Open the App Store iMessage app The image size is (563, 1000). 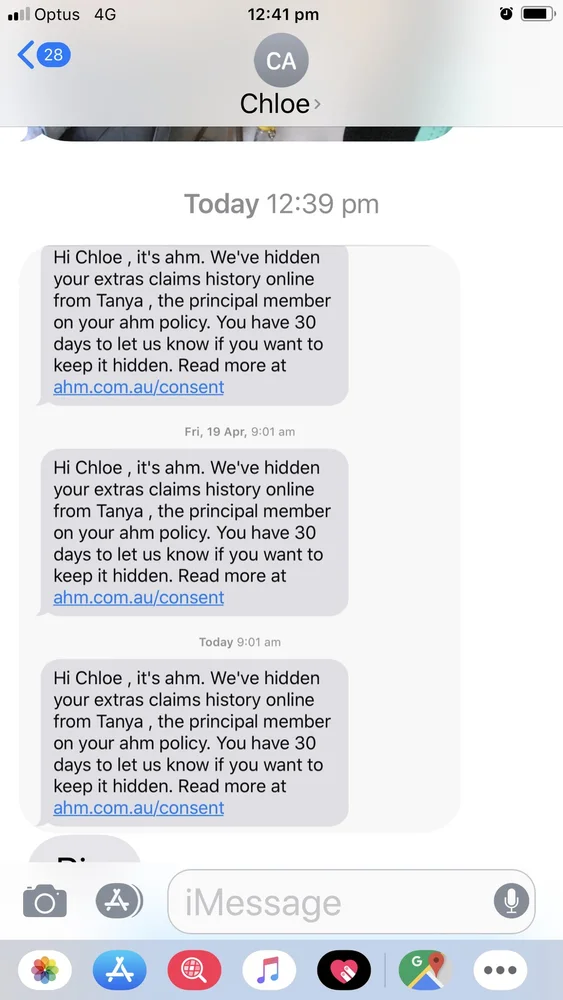119,970
